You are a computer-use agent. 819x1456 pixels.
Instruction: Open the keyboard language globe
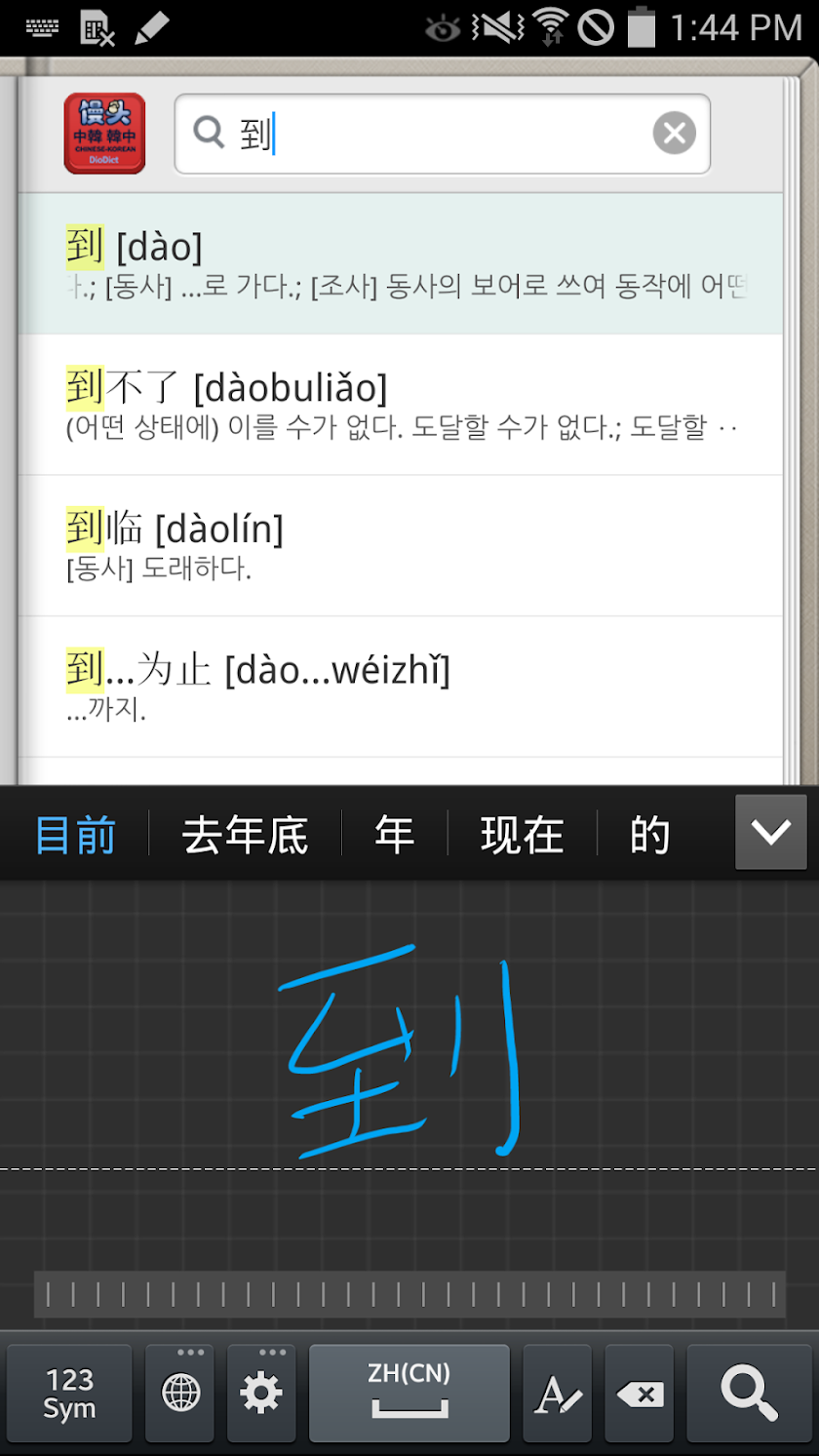180,1394
